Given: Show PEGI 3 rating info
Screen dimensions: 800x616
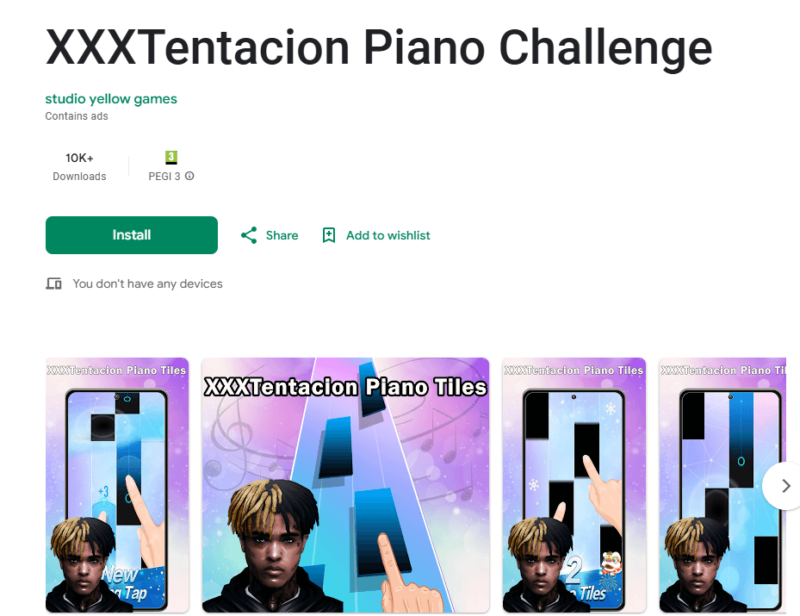Looking at the screenshot, I should click(189, 176).
